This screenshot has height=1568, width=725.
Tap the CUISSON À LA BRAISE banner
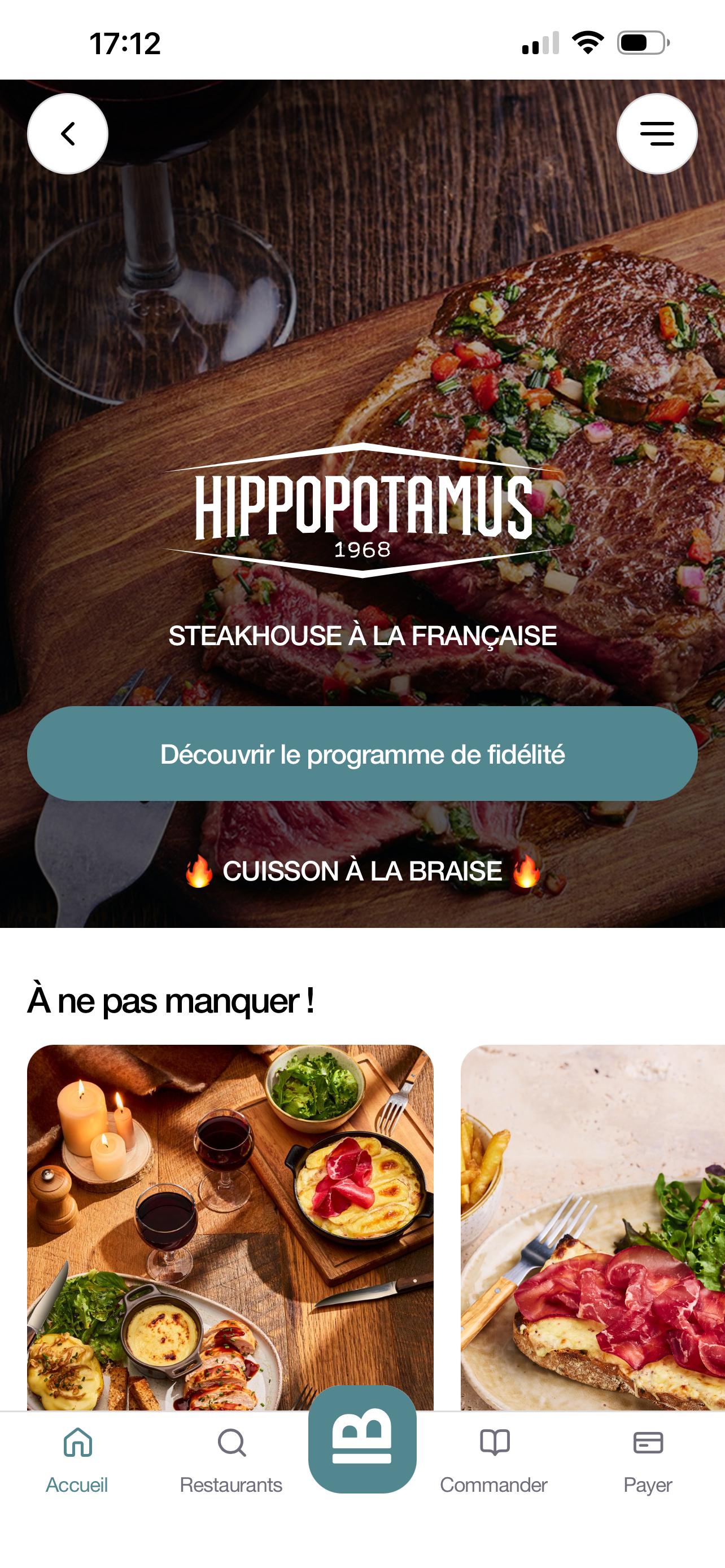362,872
